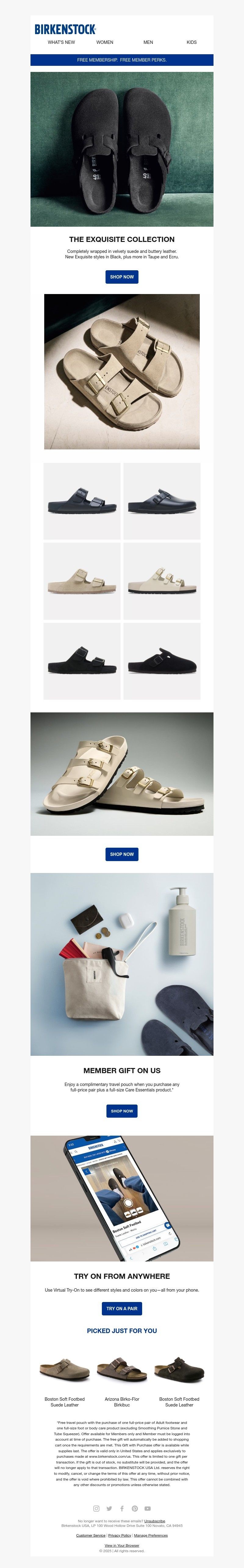
Task: Open the KIDS category link
Action: click(x=192, y=43)
